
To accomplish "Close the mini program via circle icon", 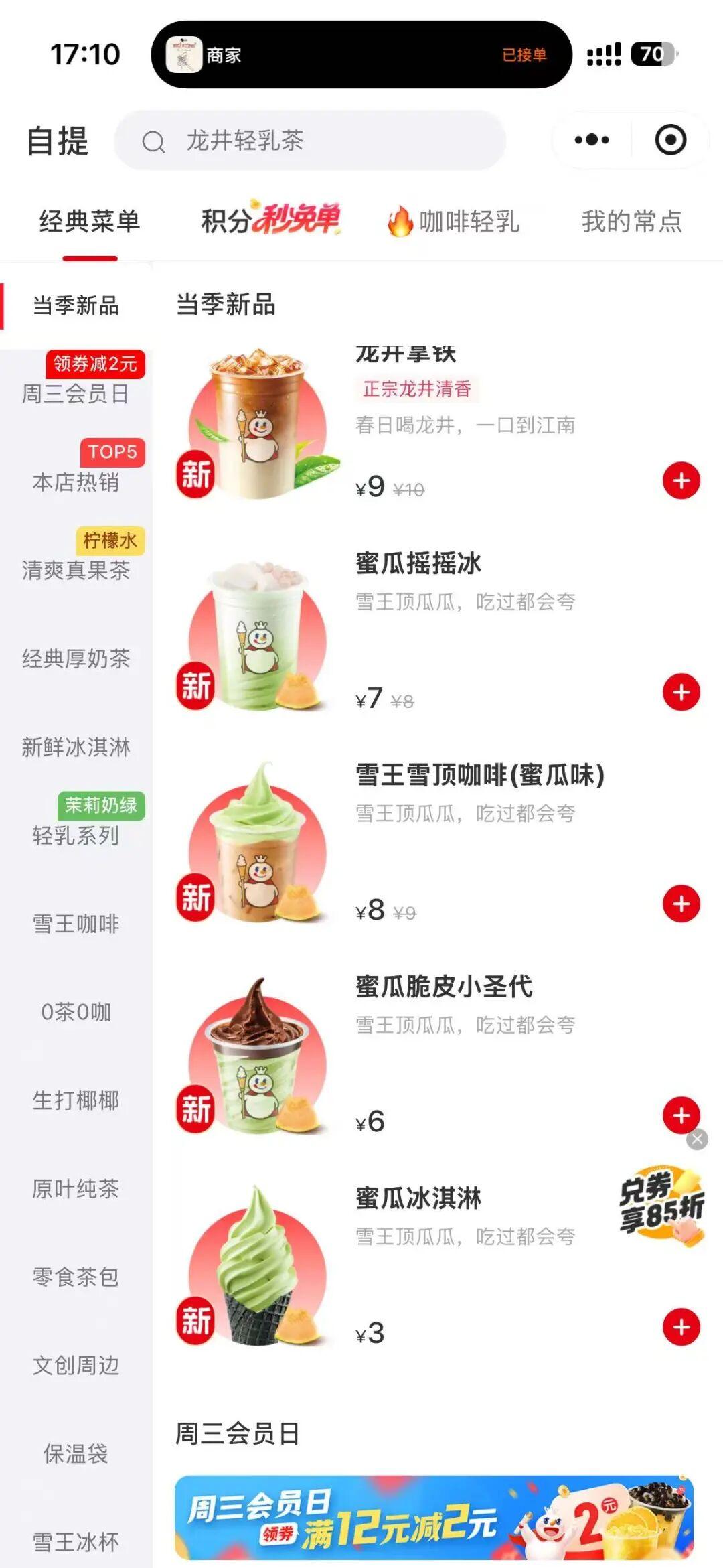I will click(670, 140).
